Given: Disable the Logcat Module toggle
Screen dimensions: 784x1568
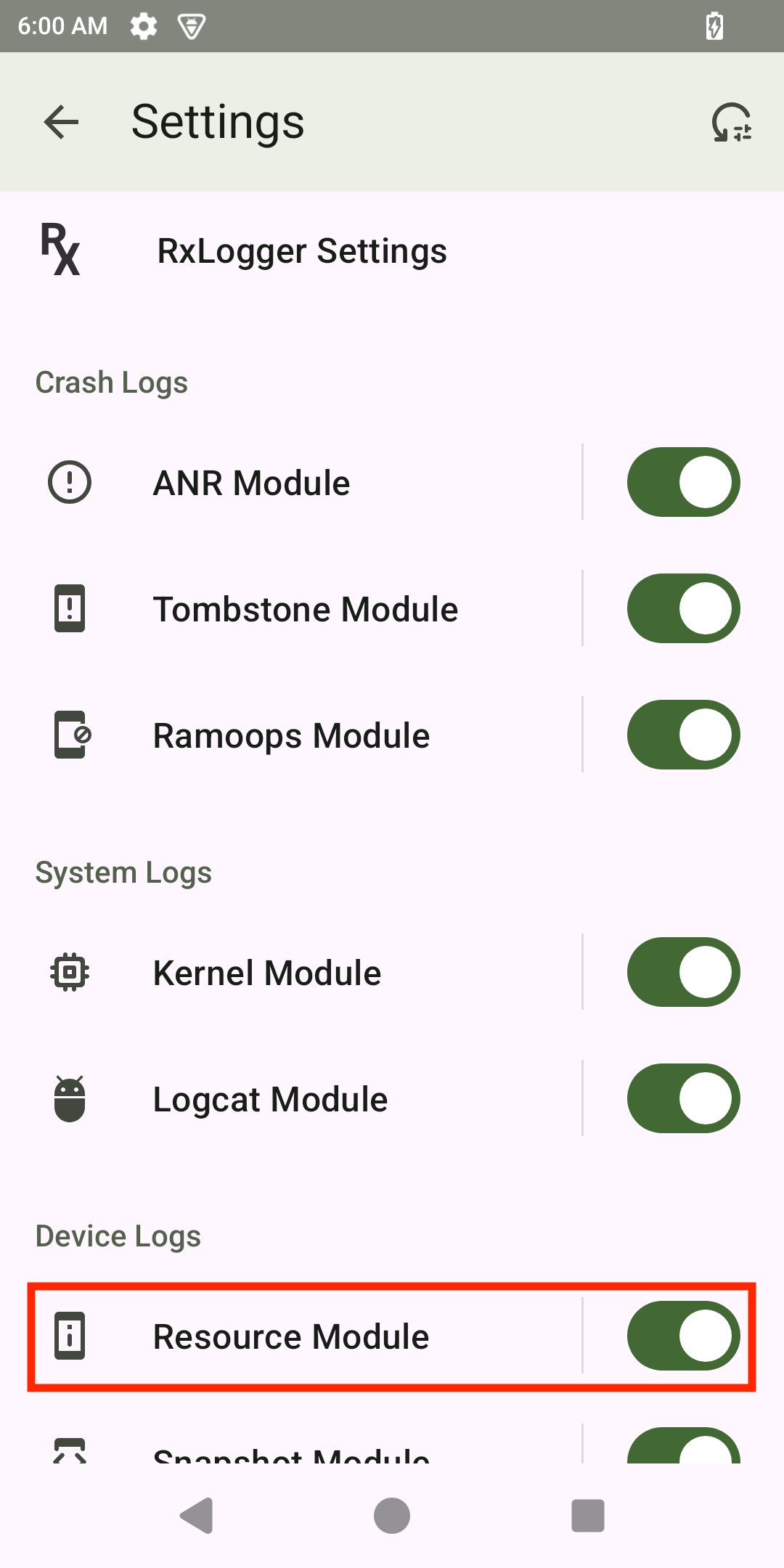Looking at the screenshot, I should [x=683, y=1099].
